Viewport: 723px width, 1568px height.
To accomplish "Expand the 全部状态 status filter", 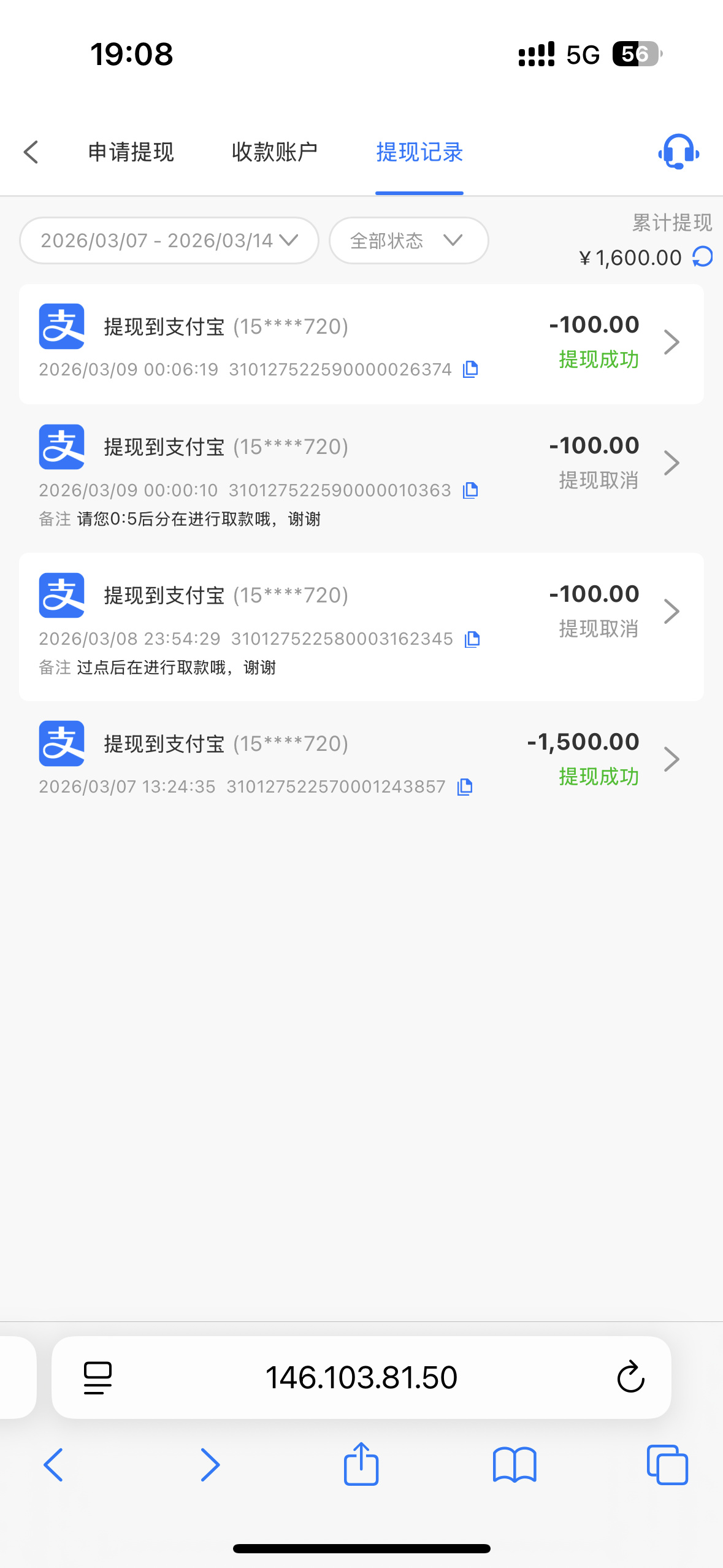I will click(408, 240).
